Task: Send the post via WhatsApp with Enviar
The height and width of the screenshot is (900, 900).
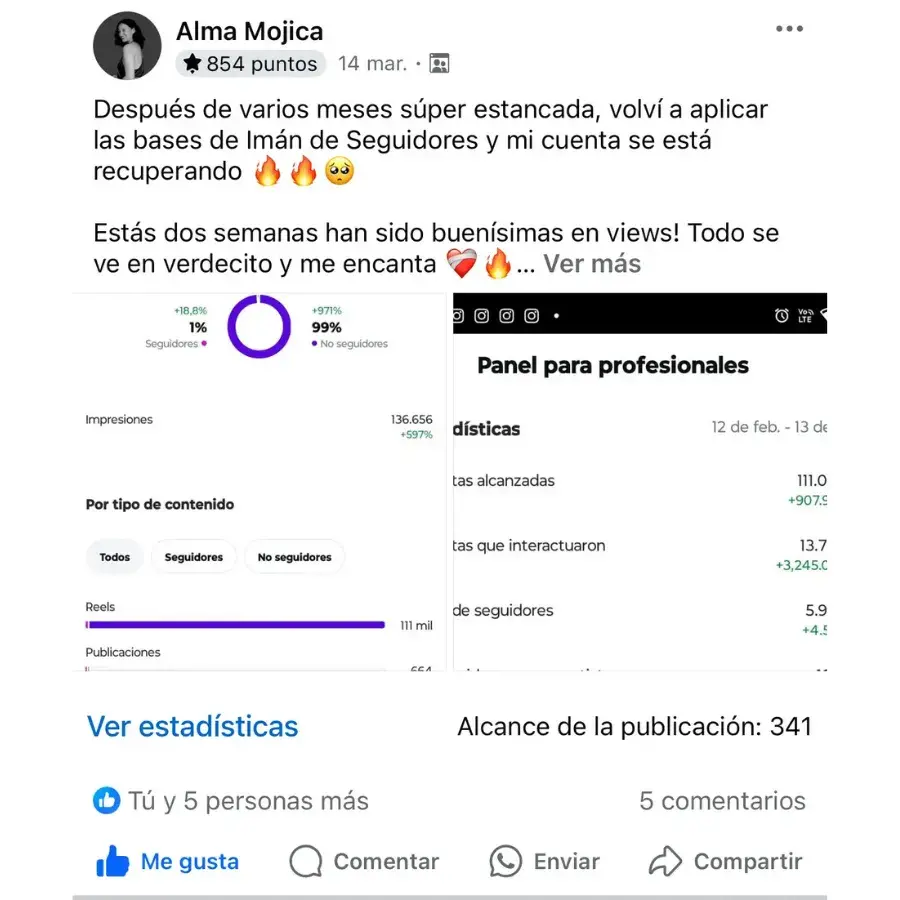Action: pyautogui.click(x=545, y=861)
